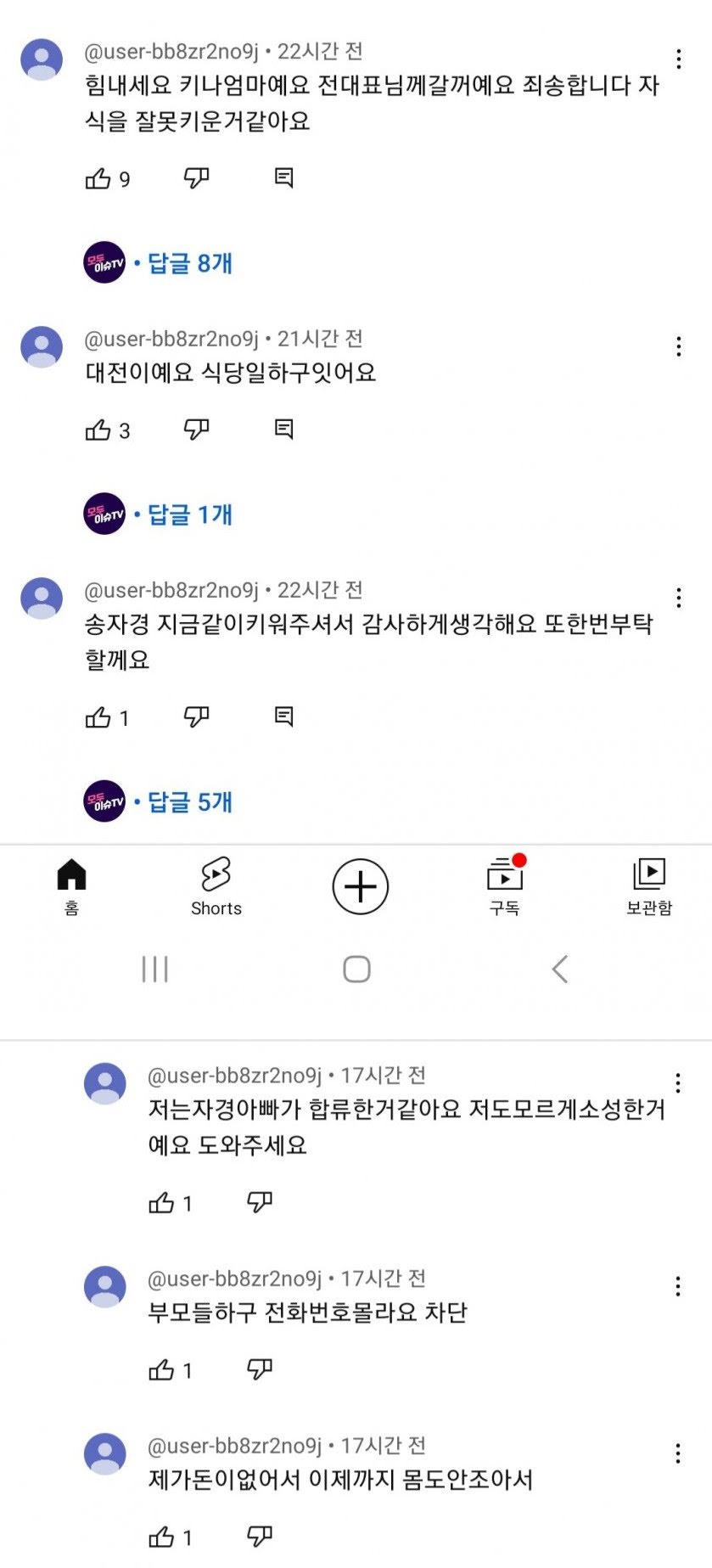Screen dimensions: 712x1568
Task: Switch to the Shorts tab
Action: [216, 886]
